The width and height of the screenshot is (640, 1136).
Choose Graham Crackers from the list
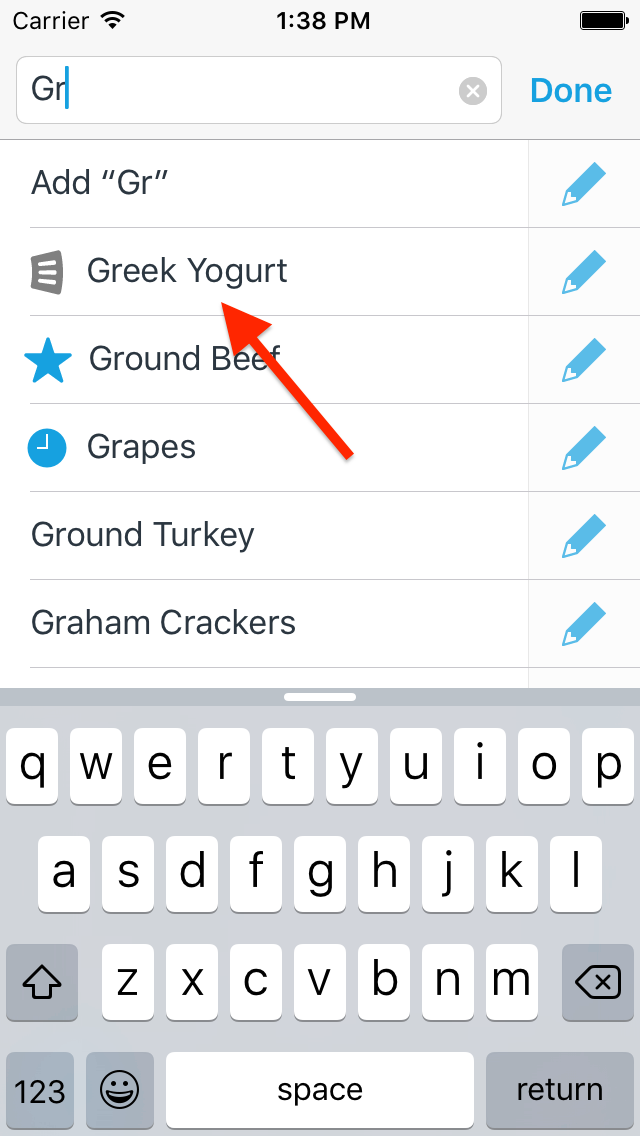click(x=265, y=623)
